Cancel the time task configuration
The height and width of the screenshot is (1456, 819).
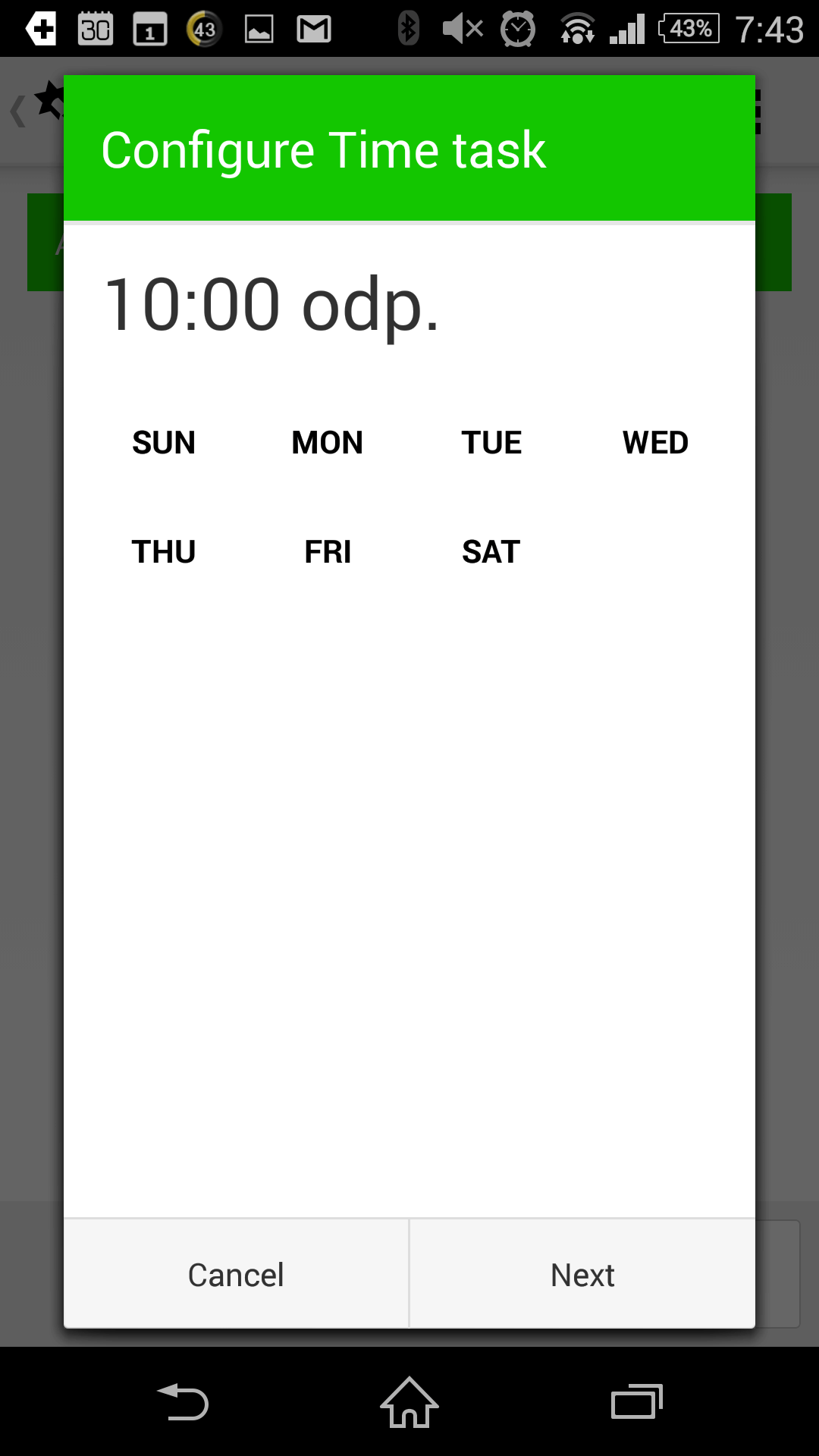coord(236,1275)
